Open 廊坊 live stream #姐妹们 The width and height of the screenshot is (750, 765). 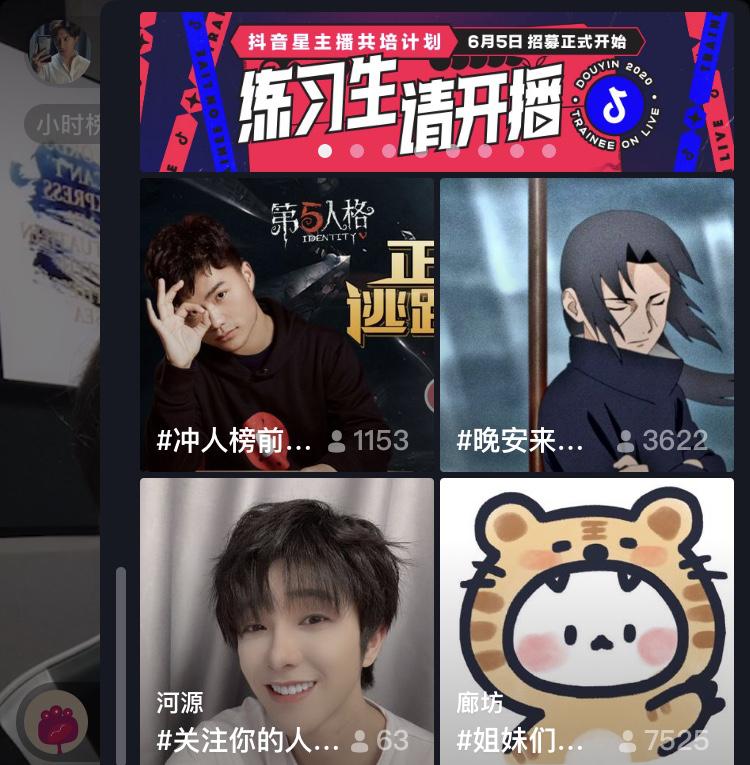click(587, 620)
